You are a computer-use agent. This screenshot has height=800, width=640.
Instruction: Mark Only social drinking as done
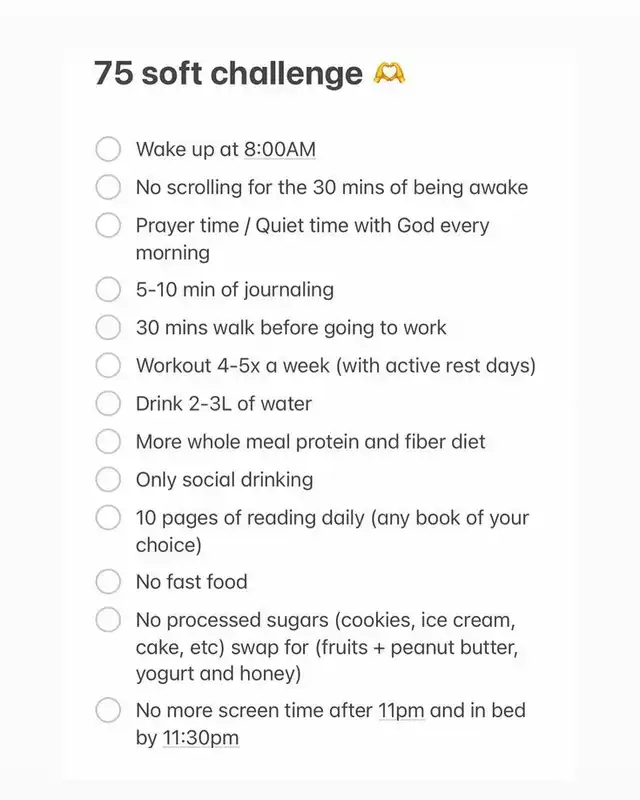[108, 479]
